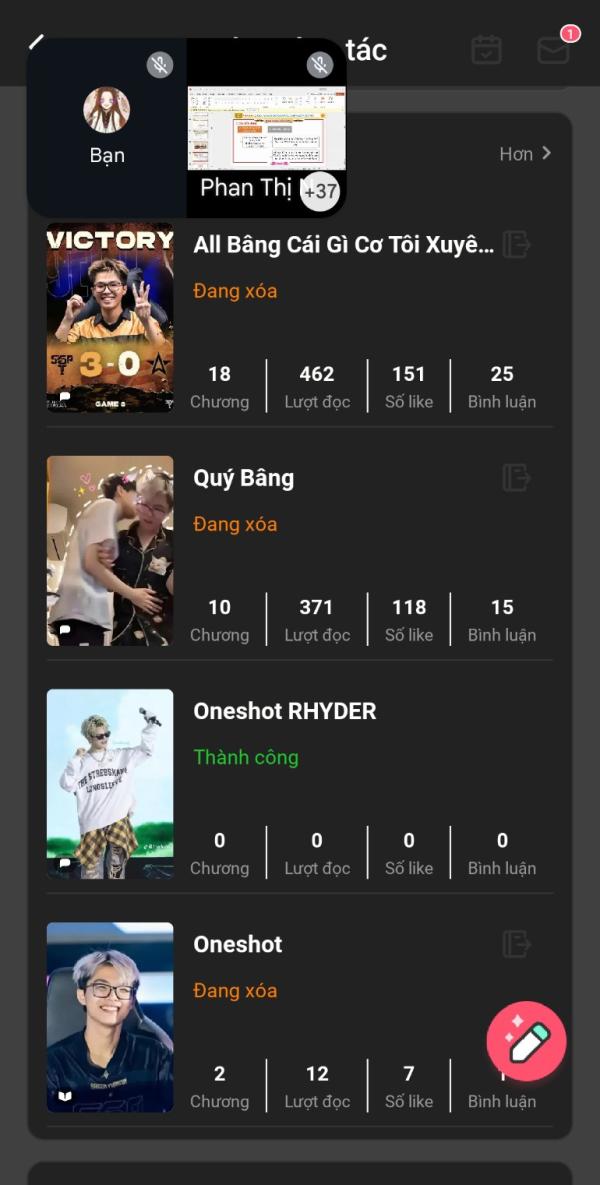Tap the exit icon next to All Bâng story

[x=517, y=245]
